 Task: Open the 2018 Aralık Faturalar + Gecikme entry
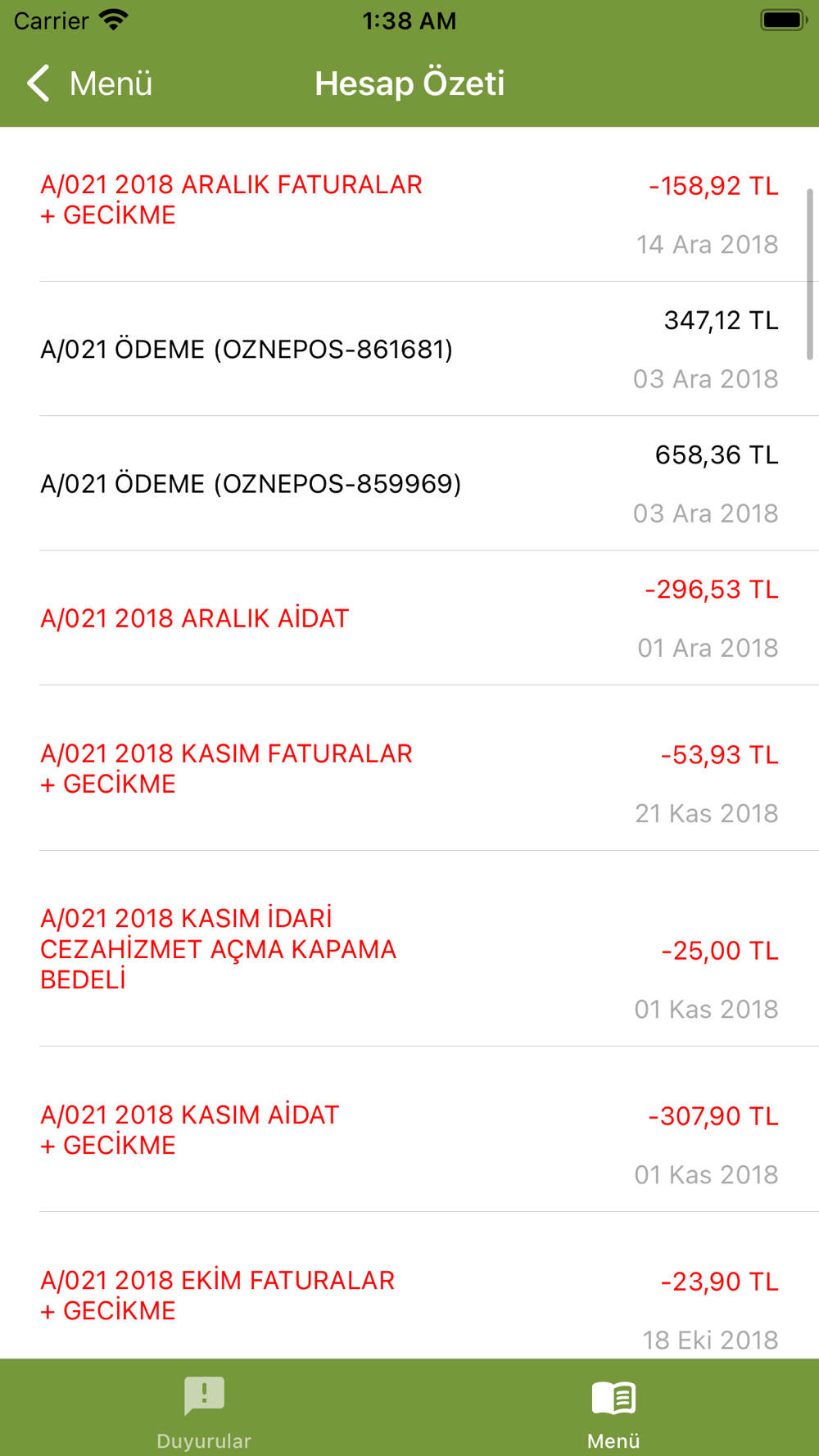click(x=409, y=215)
